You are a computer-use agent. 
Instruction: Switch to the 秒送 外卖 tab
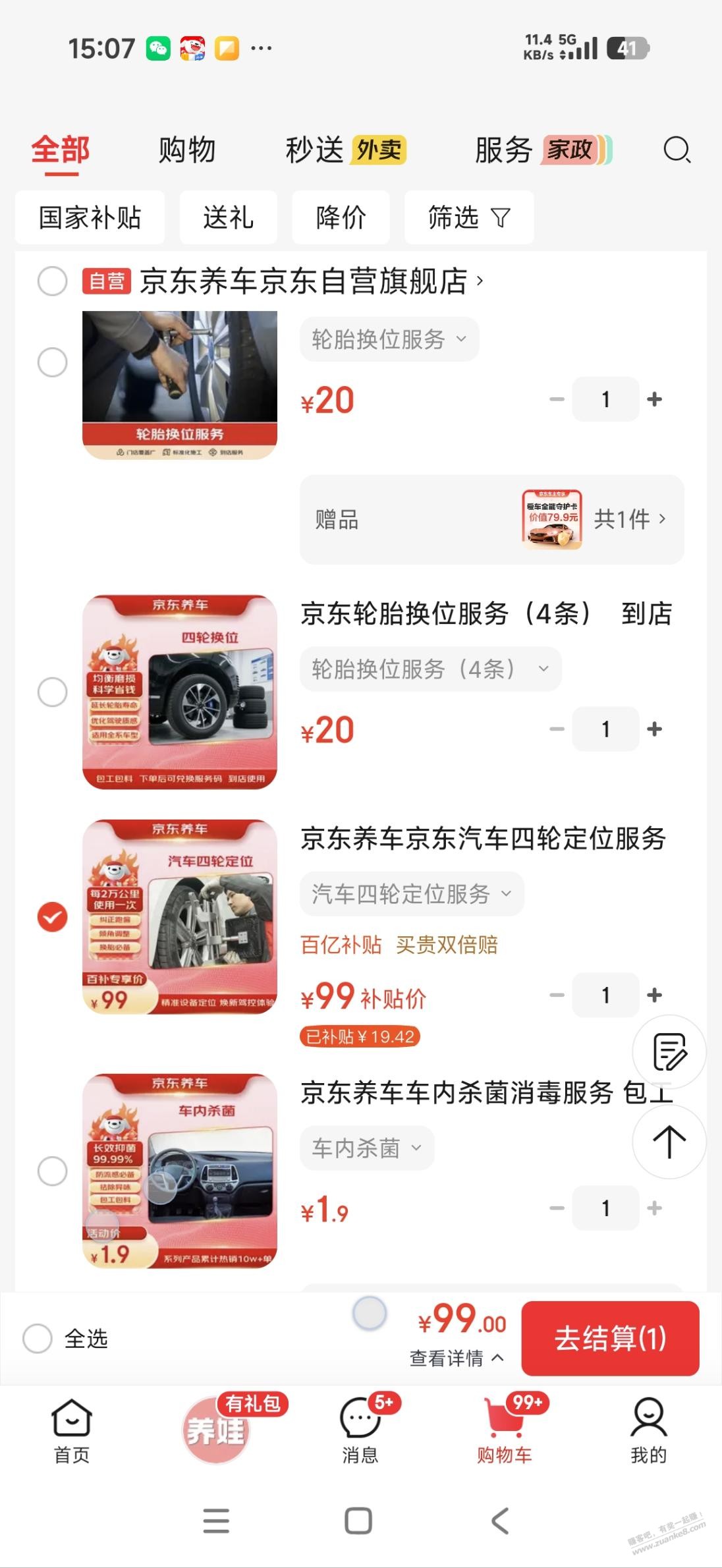(x=344, y=150)
